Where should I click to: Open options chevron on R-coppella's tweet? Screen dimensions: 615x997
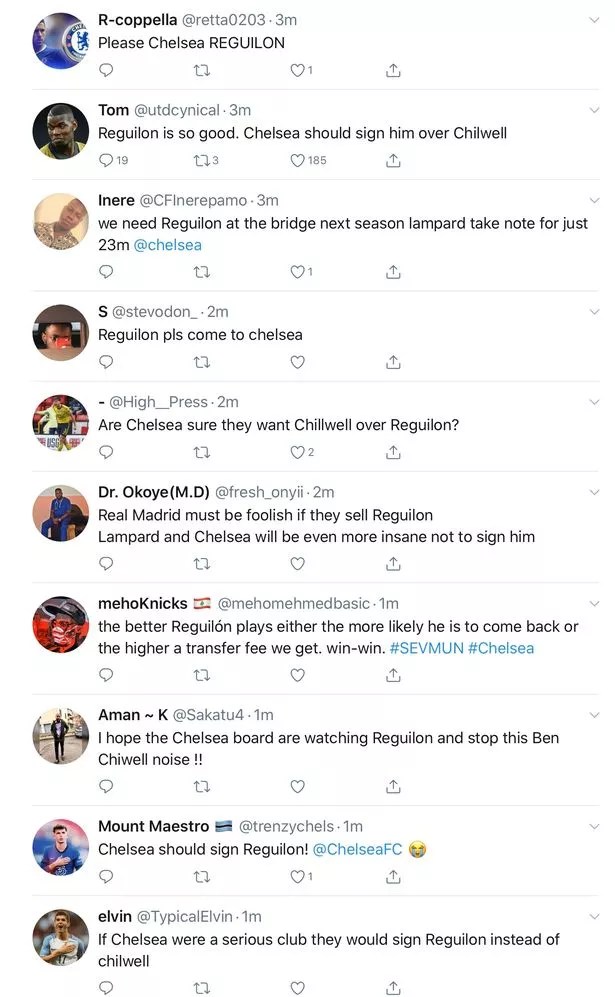tap(594, 20)
